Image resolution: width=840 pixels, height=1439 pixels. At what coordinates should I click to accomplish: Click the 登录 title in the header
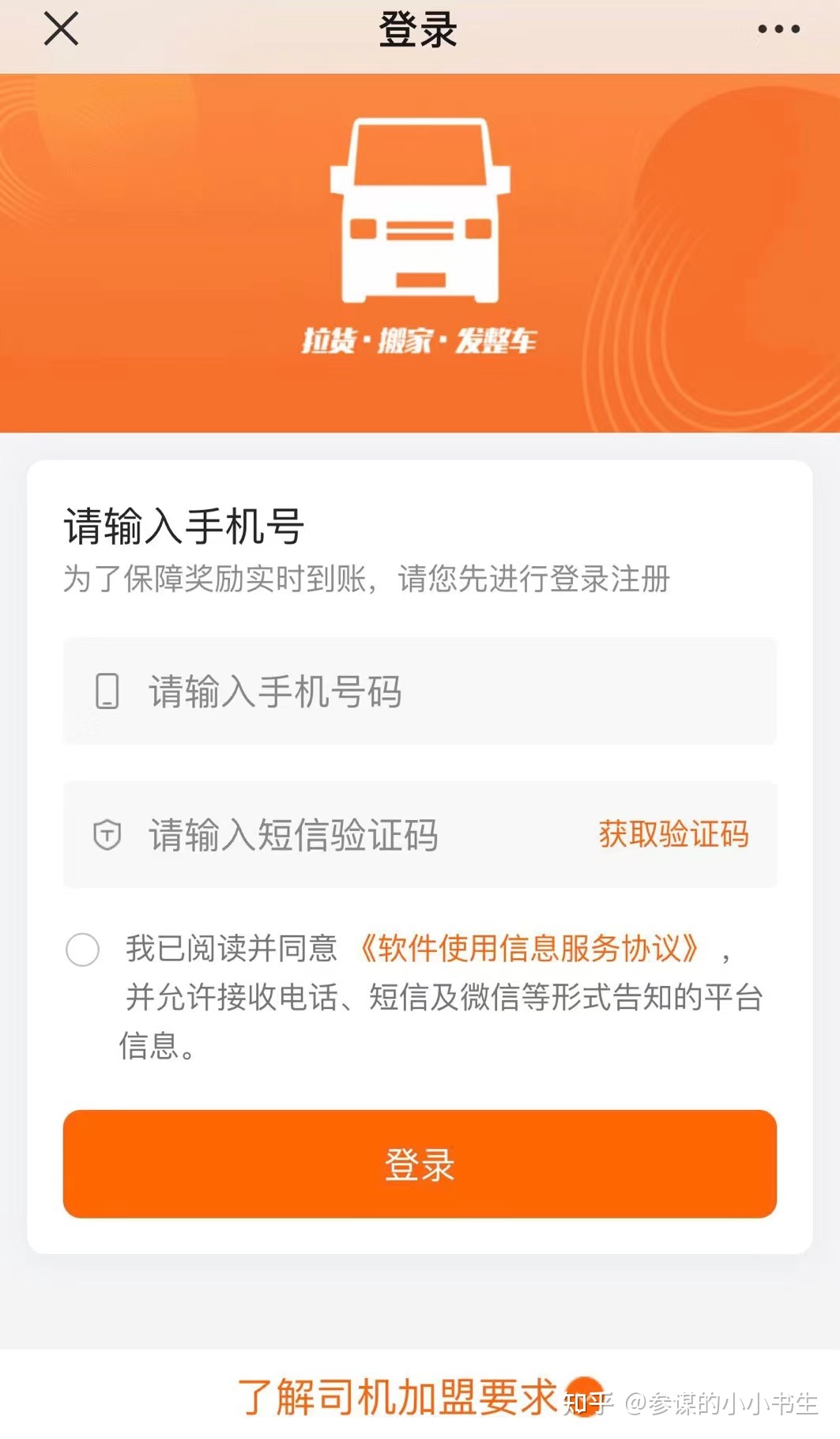pyautogui.click(x=420, y=29)
